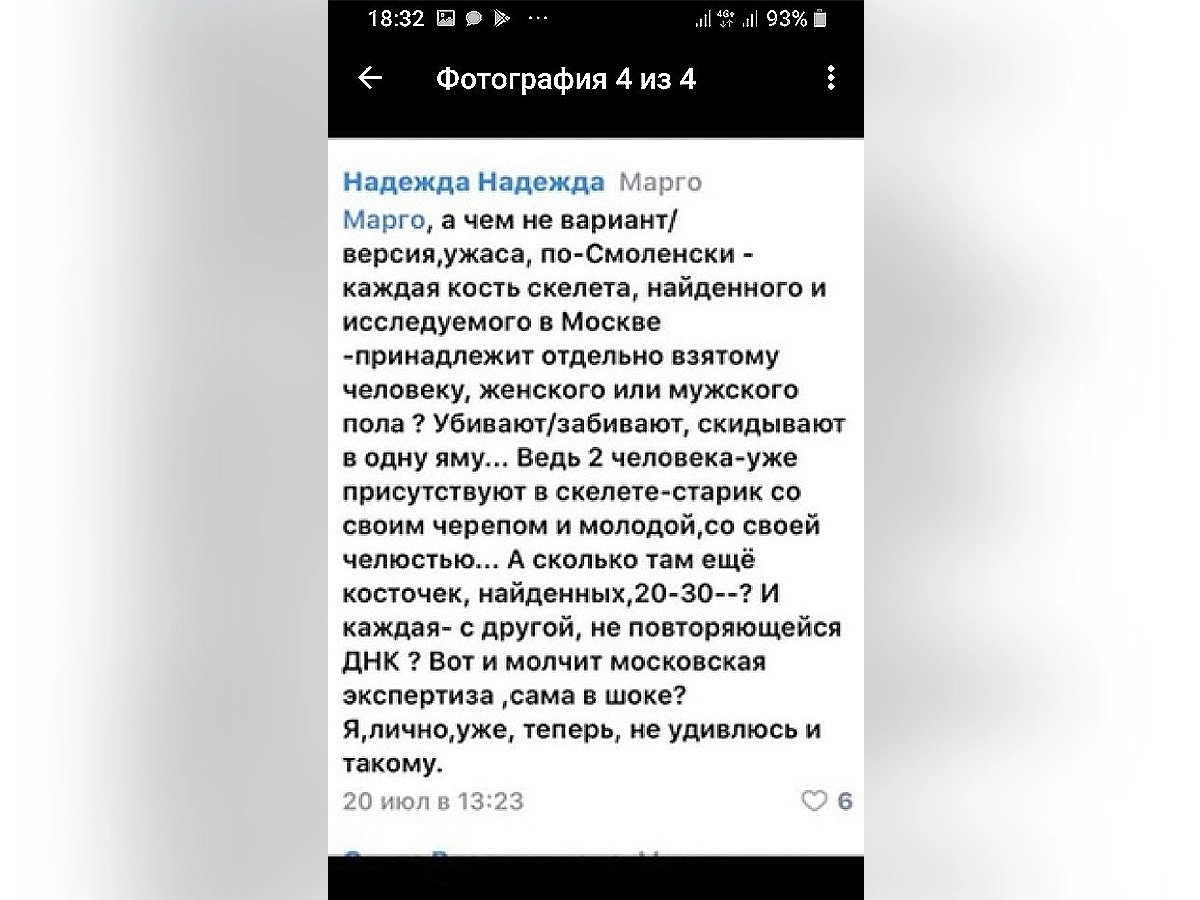Go back from the photo viewer

[x=370, y=79]
